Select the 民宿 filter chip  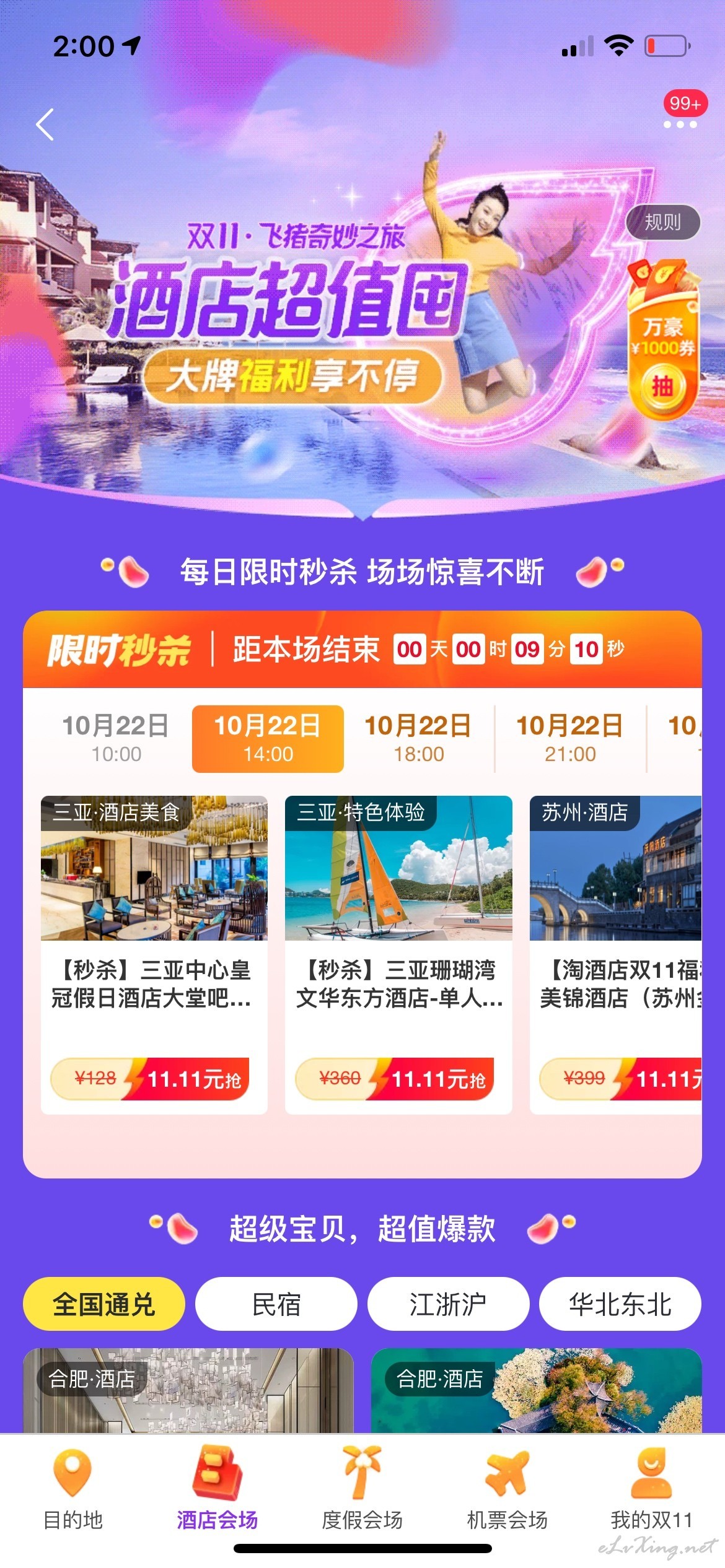tap(276, 1304)
